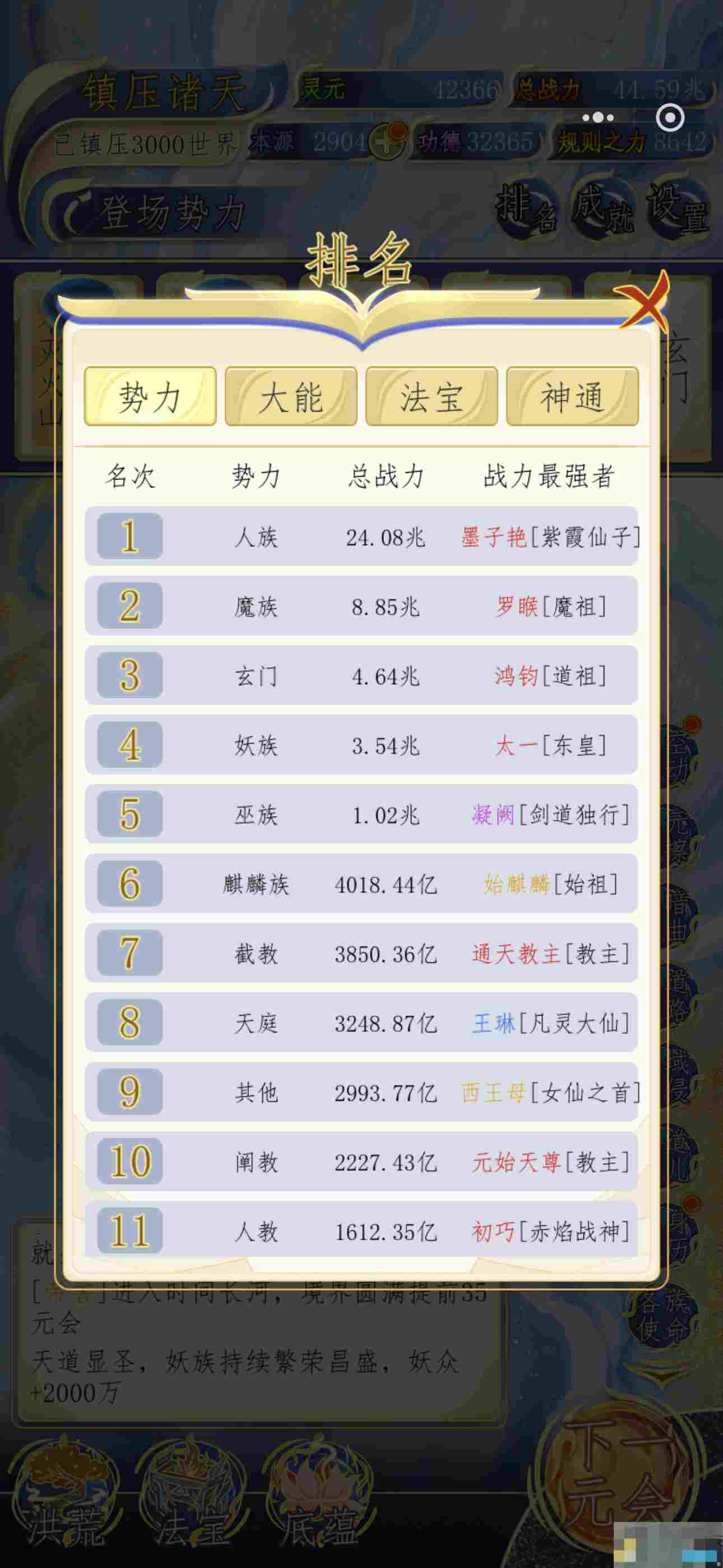
Task: Open the mini program more menu
Action: pyautogui.click(x=597, y=117)
